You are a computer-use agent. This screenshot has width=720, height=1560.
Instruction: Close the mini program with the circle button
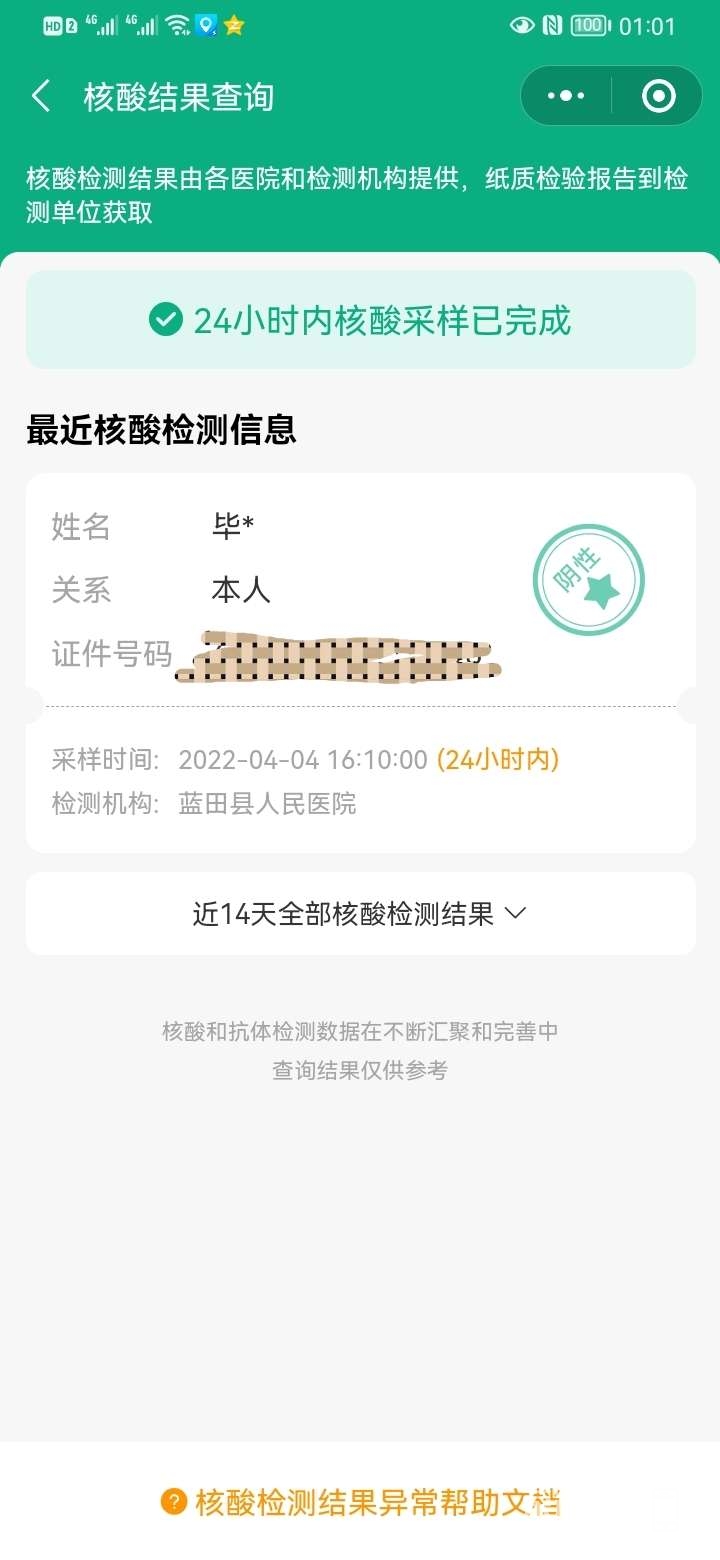click(x=658, y=96)
